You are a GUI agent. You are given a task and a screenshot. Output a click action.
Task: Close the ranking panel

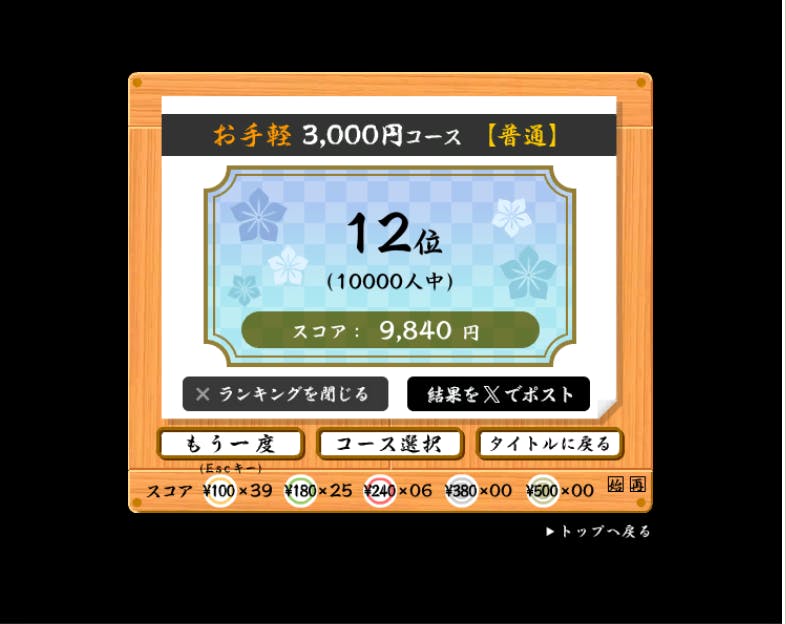pos(285,394)
